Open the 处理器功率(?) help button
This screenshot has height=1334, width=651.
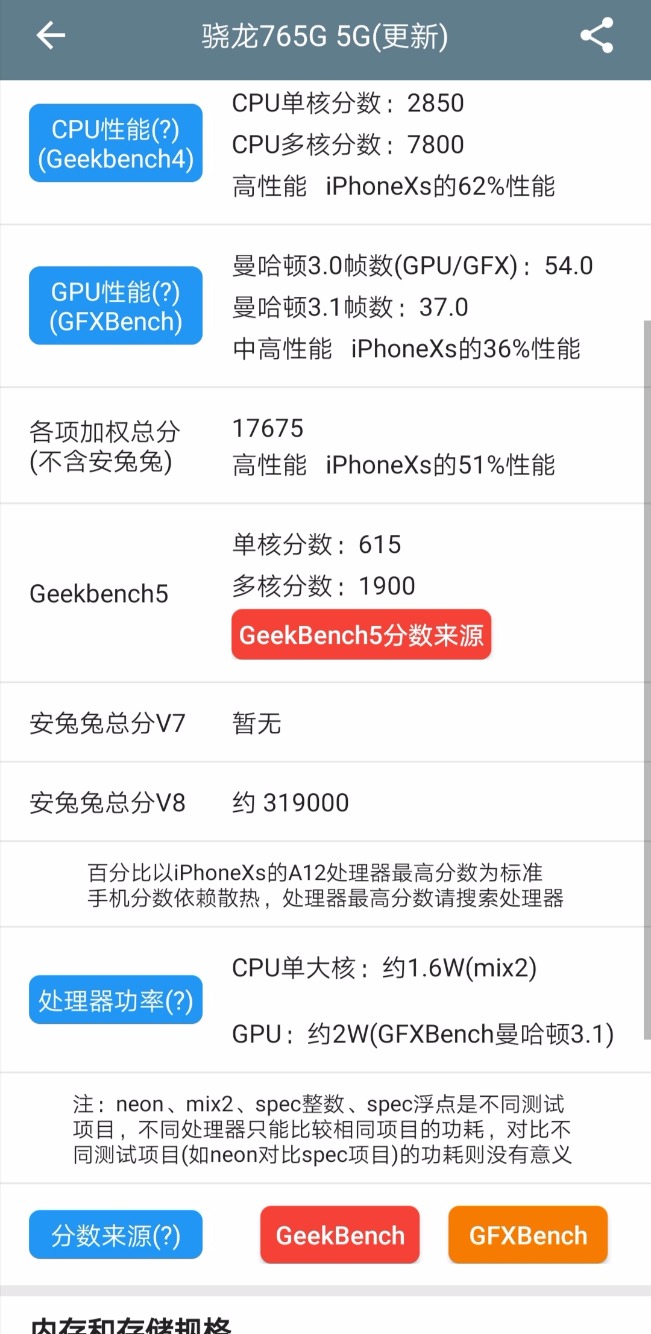pos(116,1000)
